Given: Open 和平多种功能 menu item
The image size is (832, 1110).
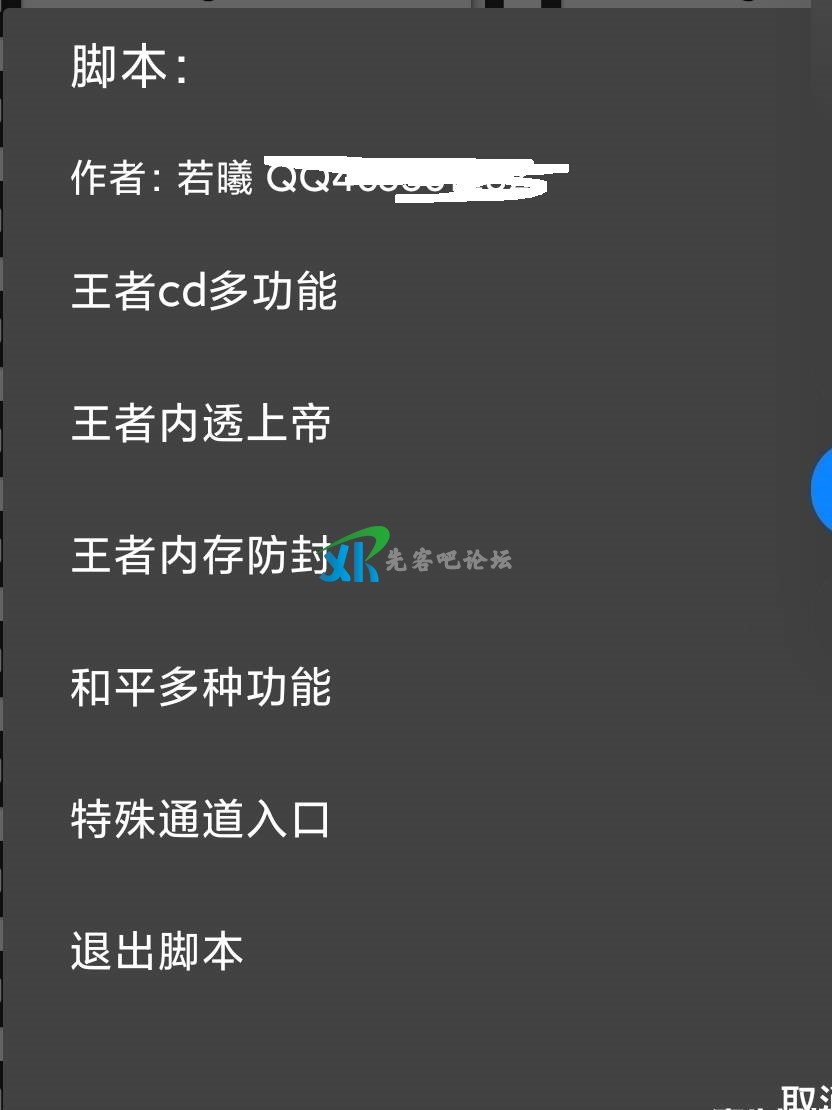Looking at the screenshot, I should coord(201,688).
